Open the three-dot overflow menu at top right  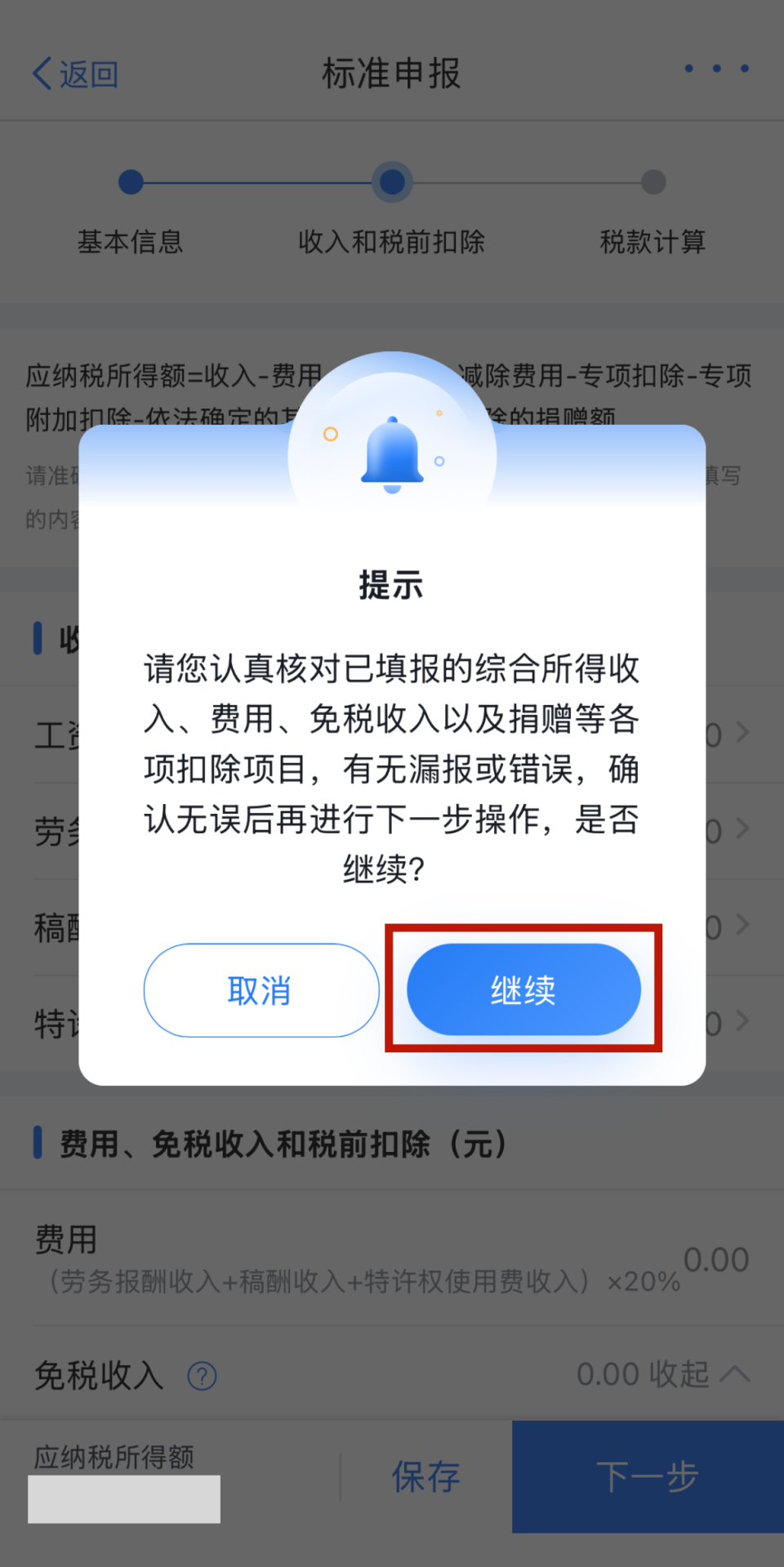[716, 69]
